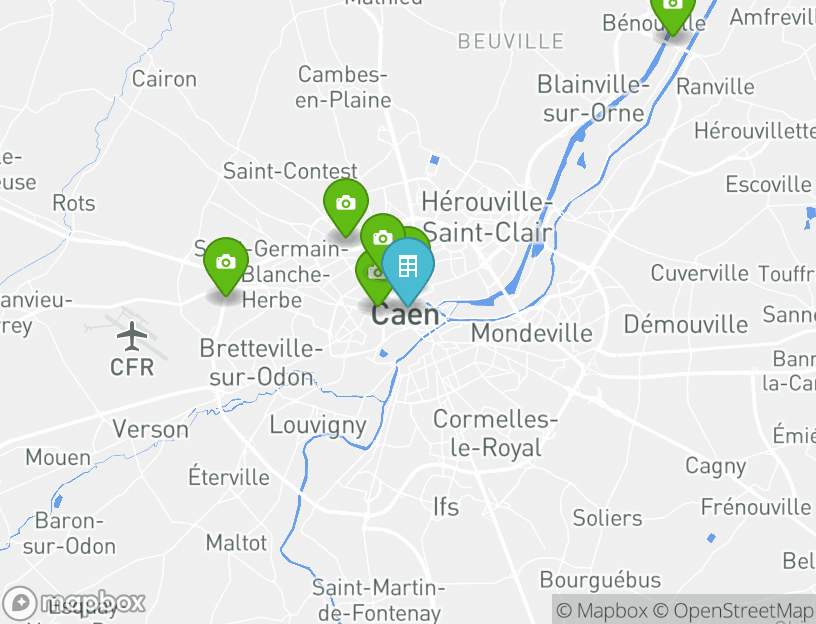Tap the camera pin below Saint-Contest
This screenshot has width=816, height=624.
coord(346,204)
